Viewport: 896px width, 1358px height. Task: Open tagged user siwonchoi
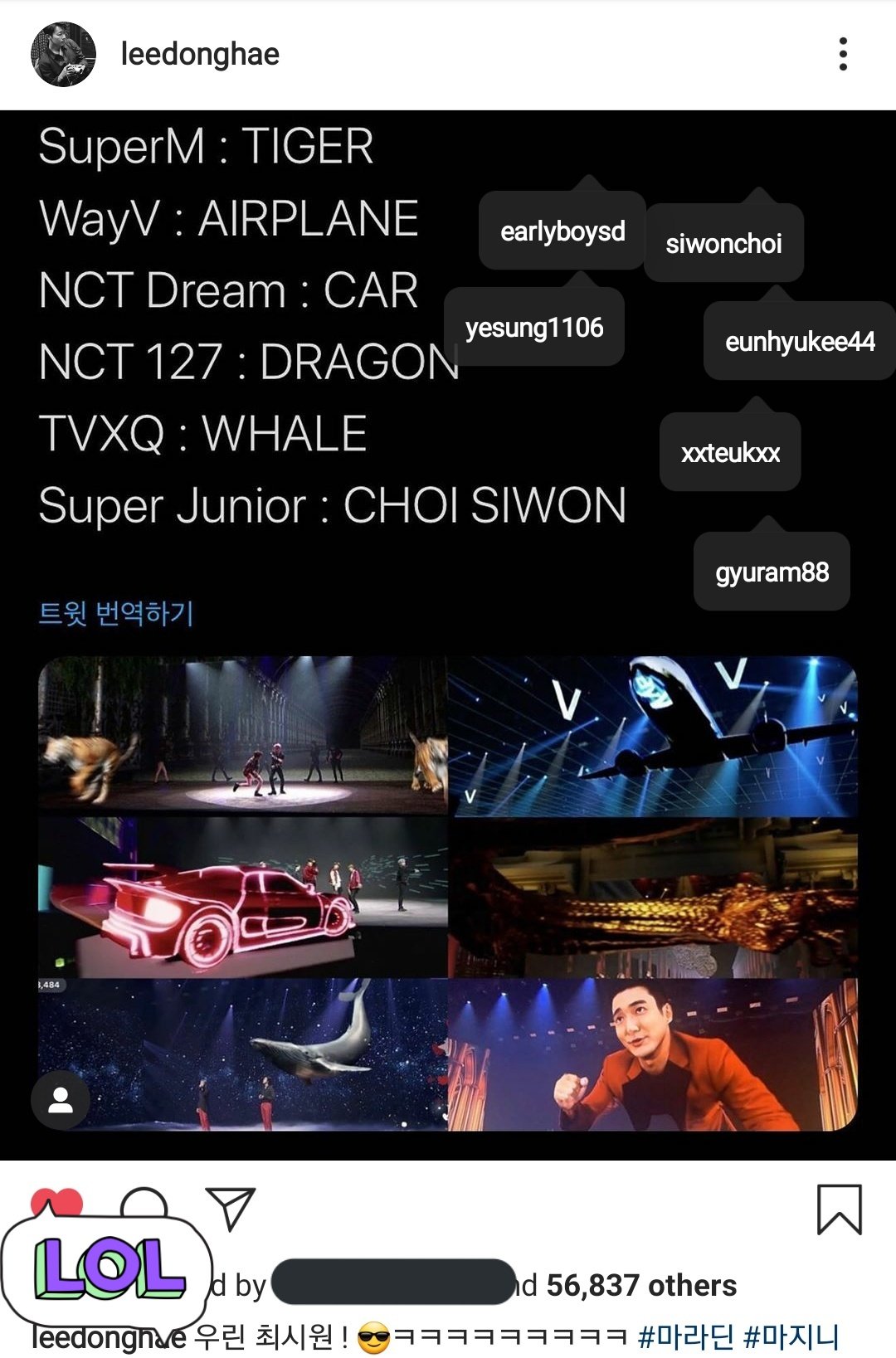pos(723,244)
